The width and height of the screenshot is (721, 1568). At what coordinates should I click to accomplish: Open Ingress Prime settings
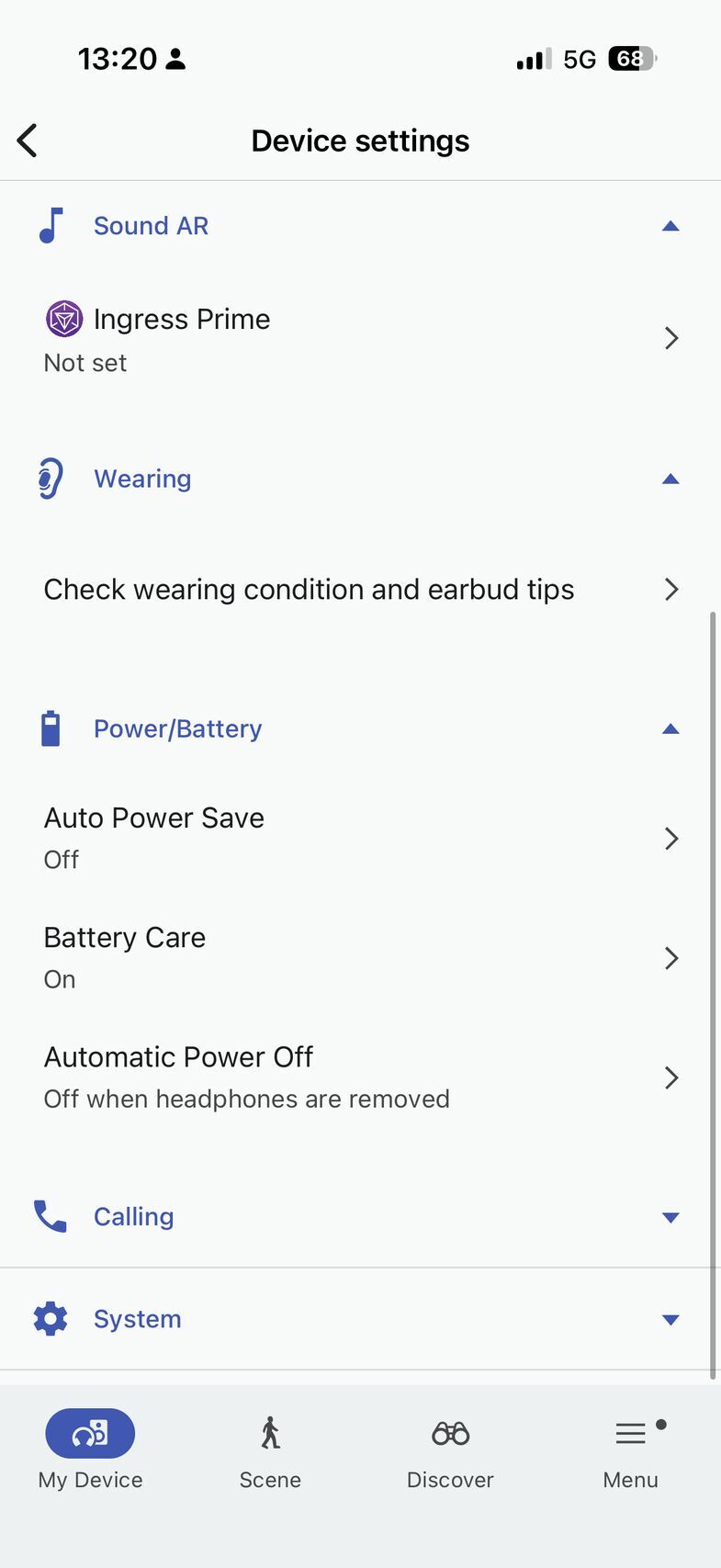click(358, 339)
